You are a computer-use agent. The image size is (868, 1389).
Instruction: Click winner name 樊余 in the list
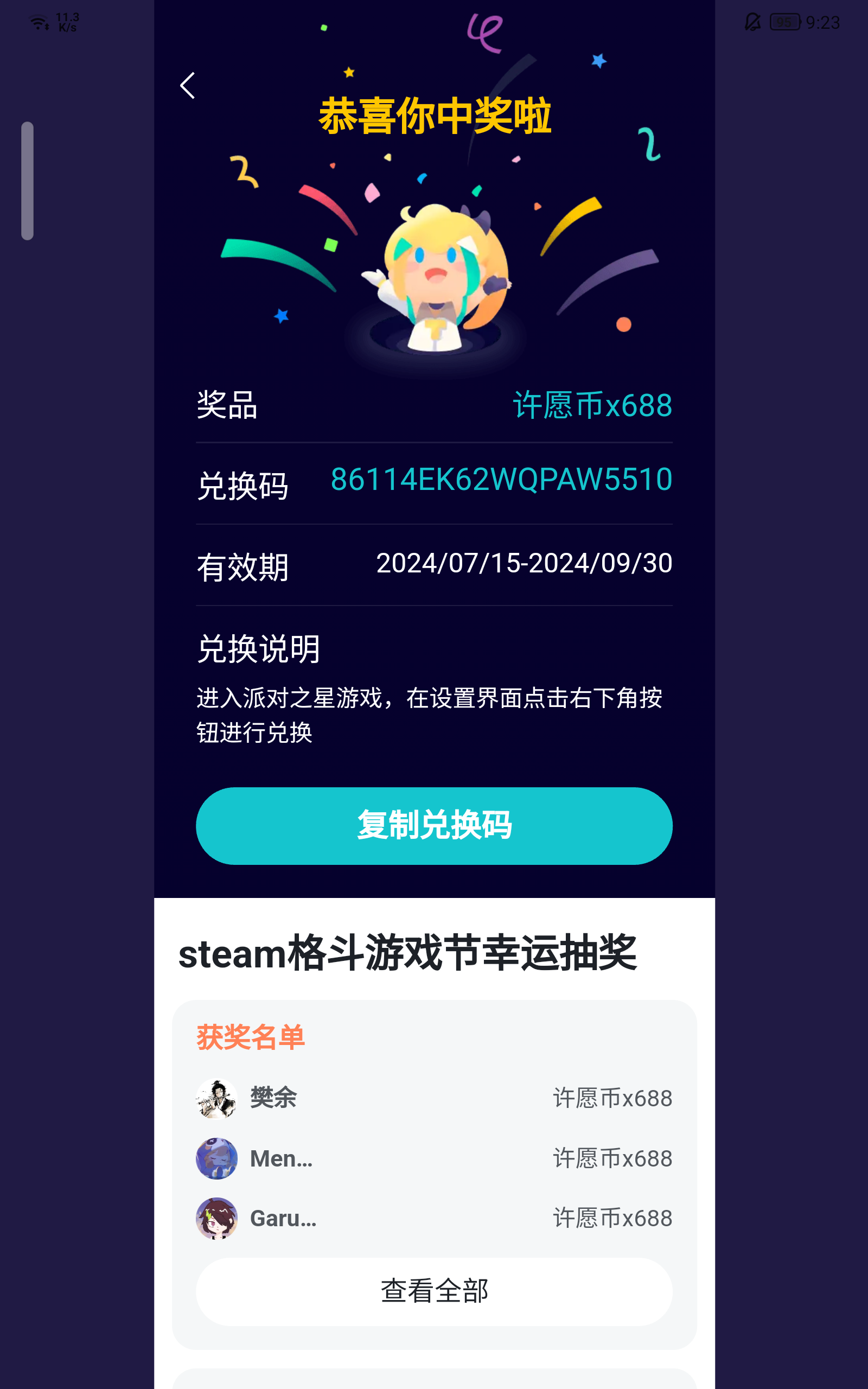[x=272, y=1098]
